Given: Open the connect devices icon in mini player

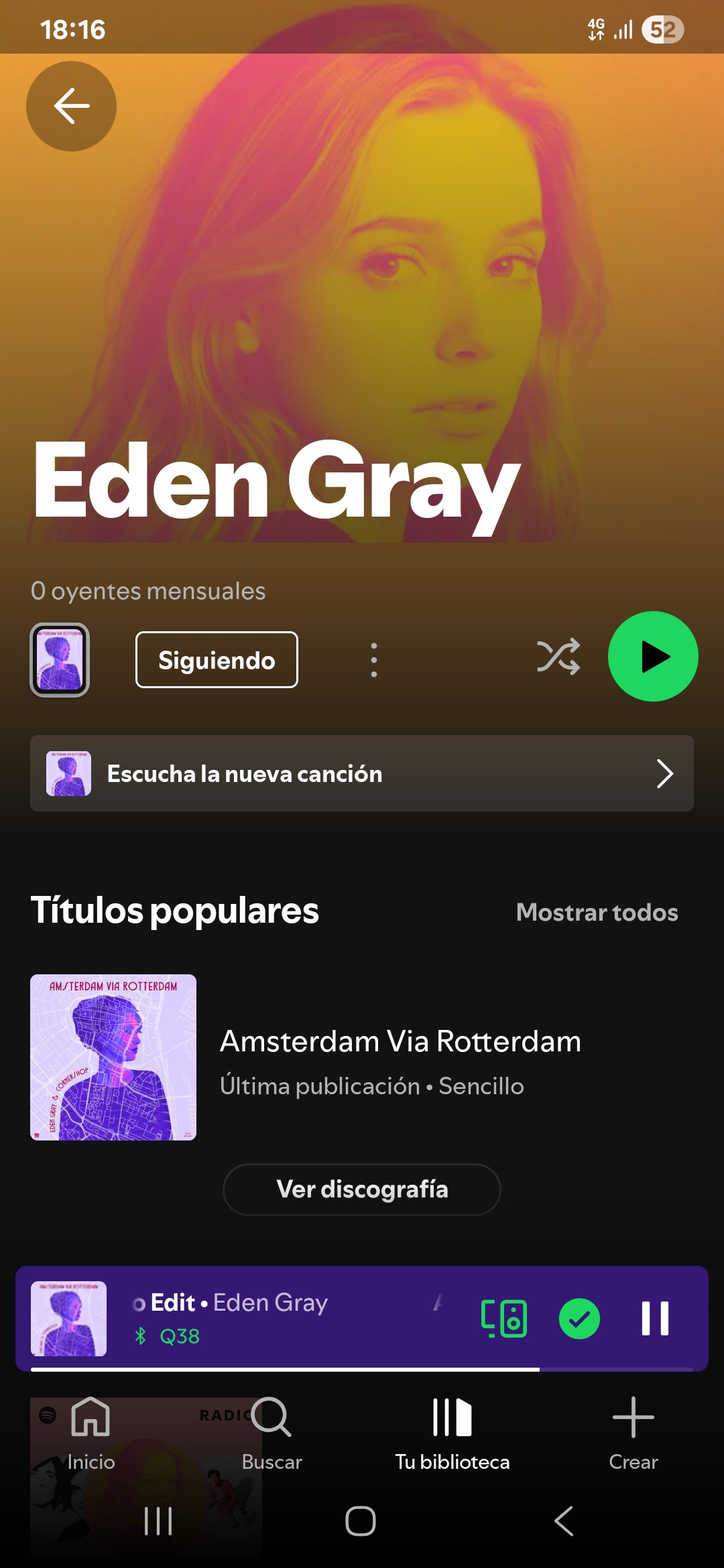Looking at the screenshot, I should pyautogui.click(x=504, y=1318).
